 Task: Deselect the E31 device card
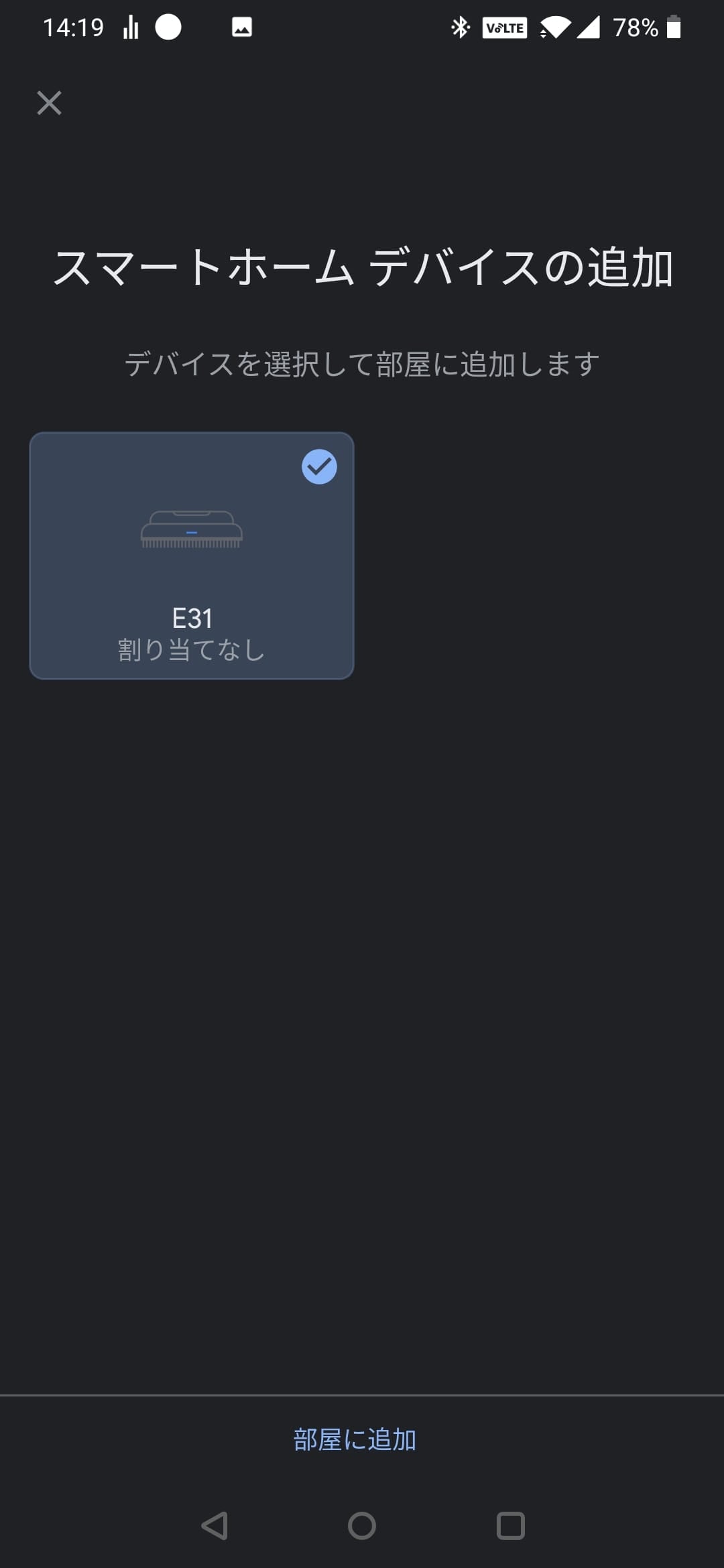192,556
